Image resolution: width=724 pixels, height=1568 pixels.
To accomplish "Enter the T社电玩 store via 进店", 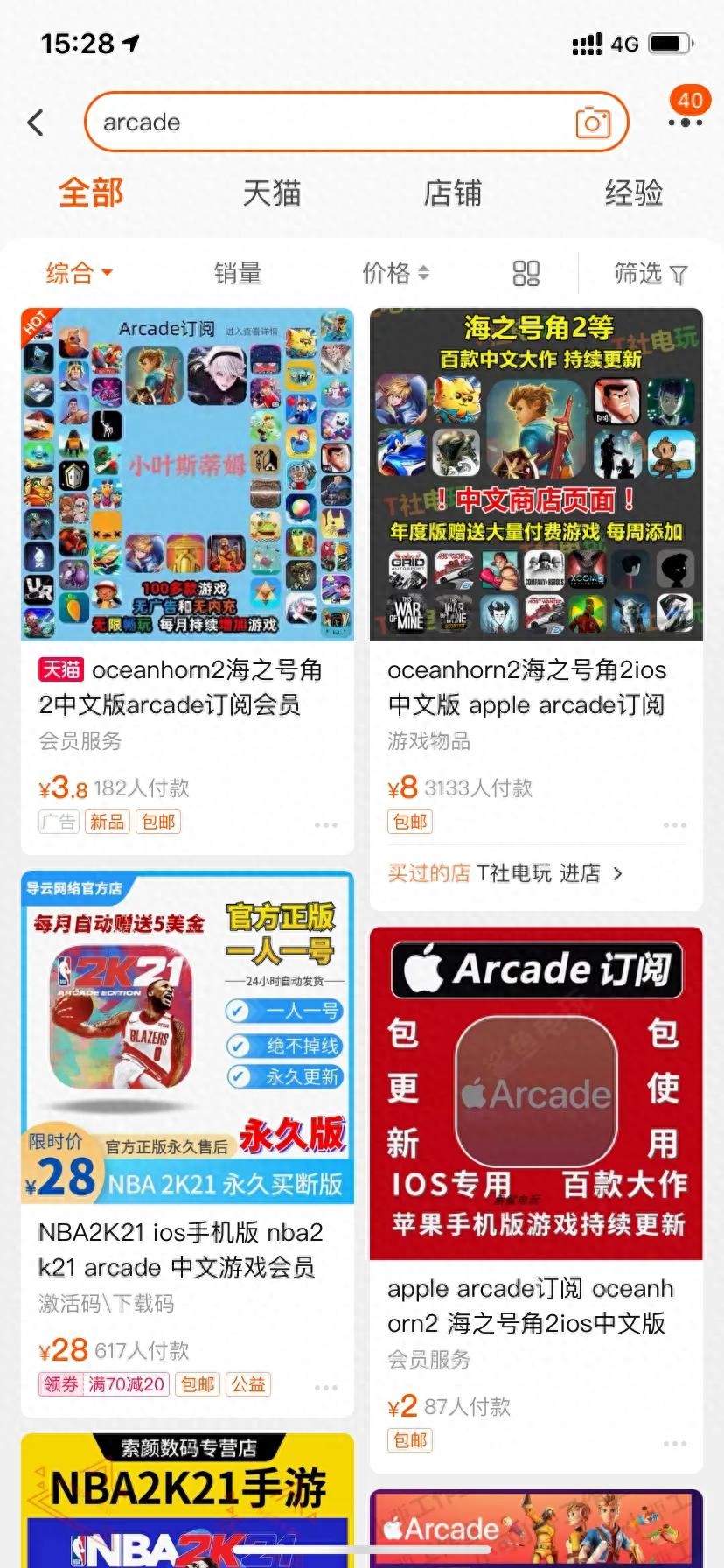I will click(x=591, y=873).
